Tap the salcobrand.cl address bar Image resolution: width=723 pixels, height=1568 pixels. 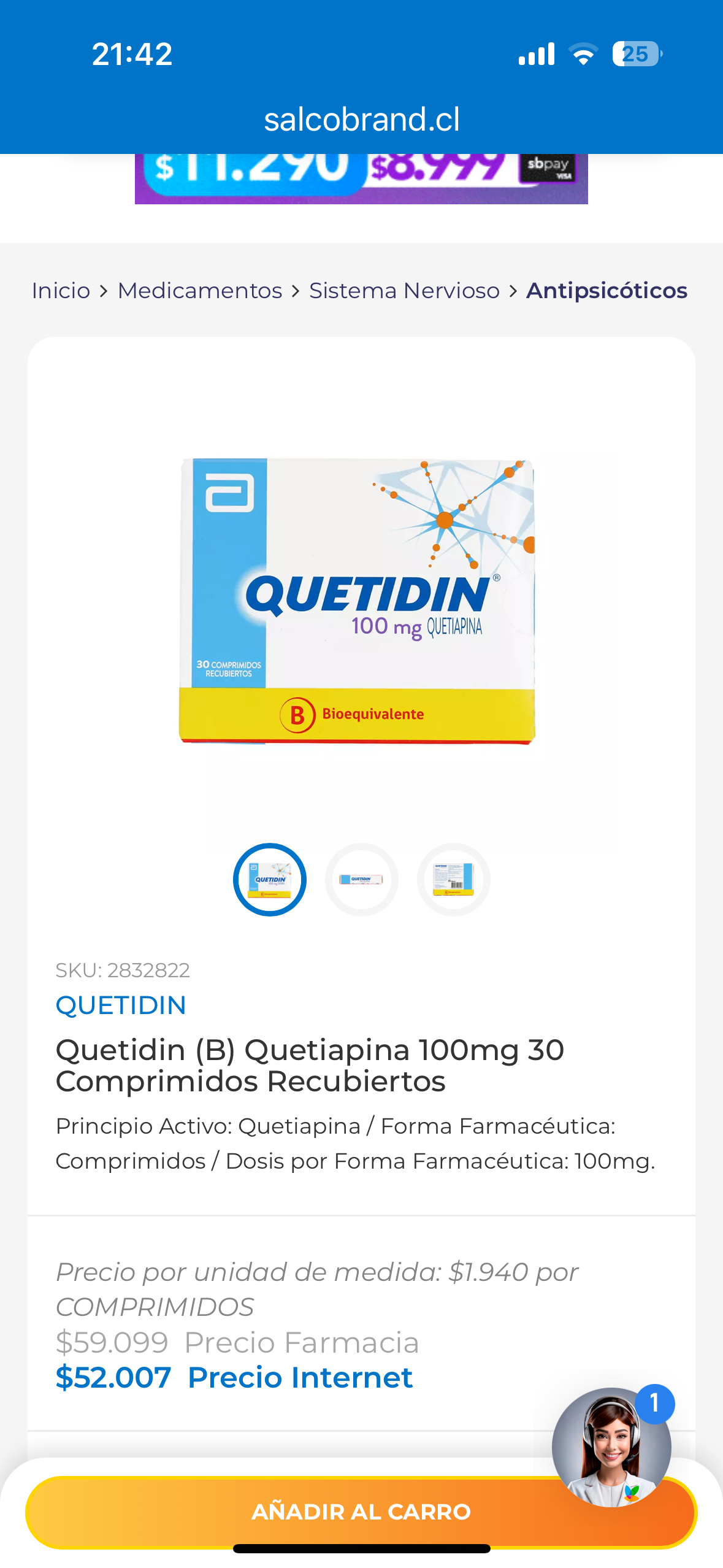(361, 118)
